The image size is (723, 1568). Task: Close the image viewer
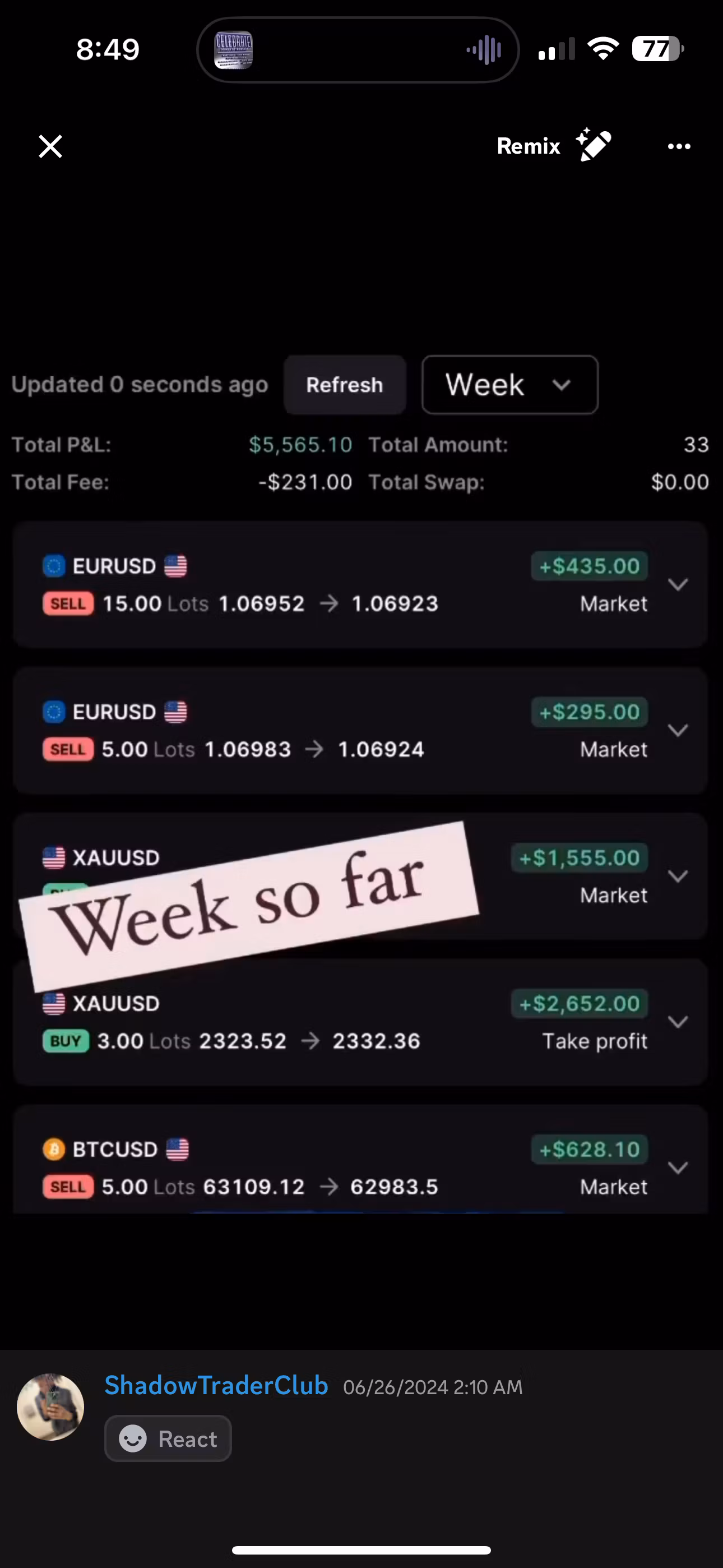(x=50, y=146)
